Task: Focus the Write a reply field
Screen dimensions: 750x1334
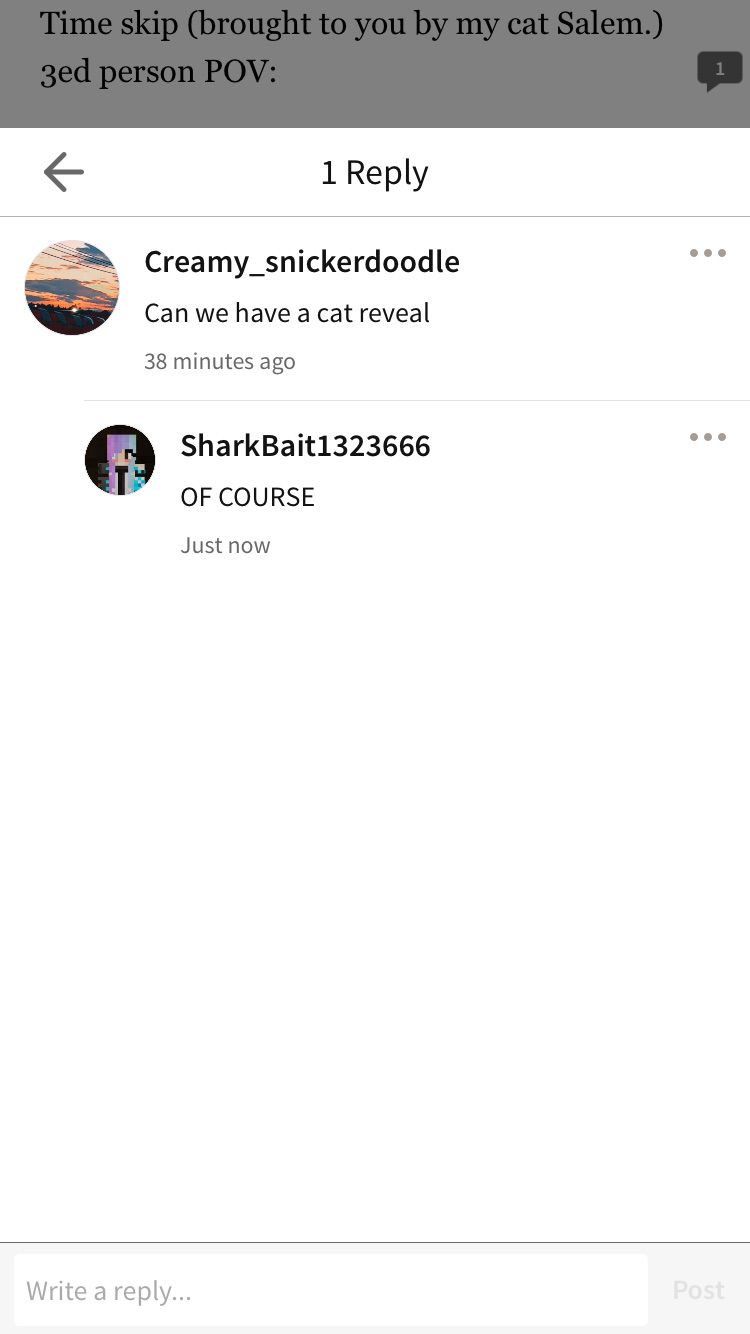Action: [331, 1290]
